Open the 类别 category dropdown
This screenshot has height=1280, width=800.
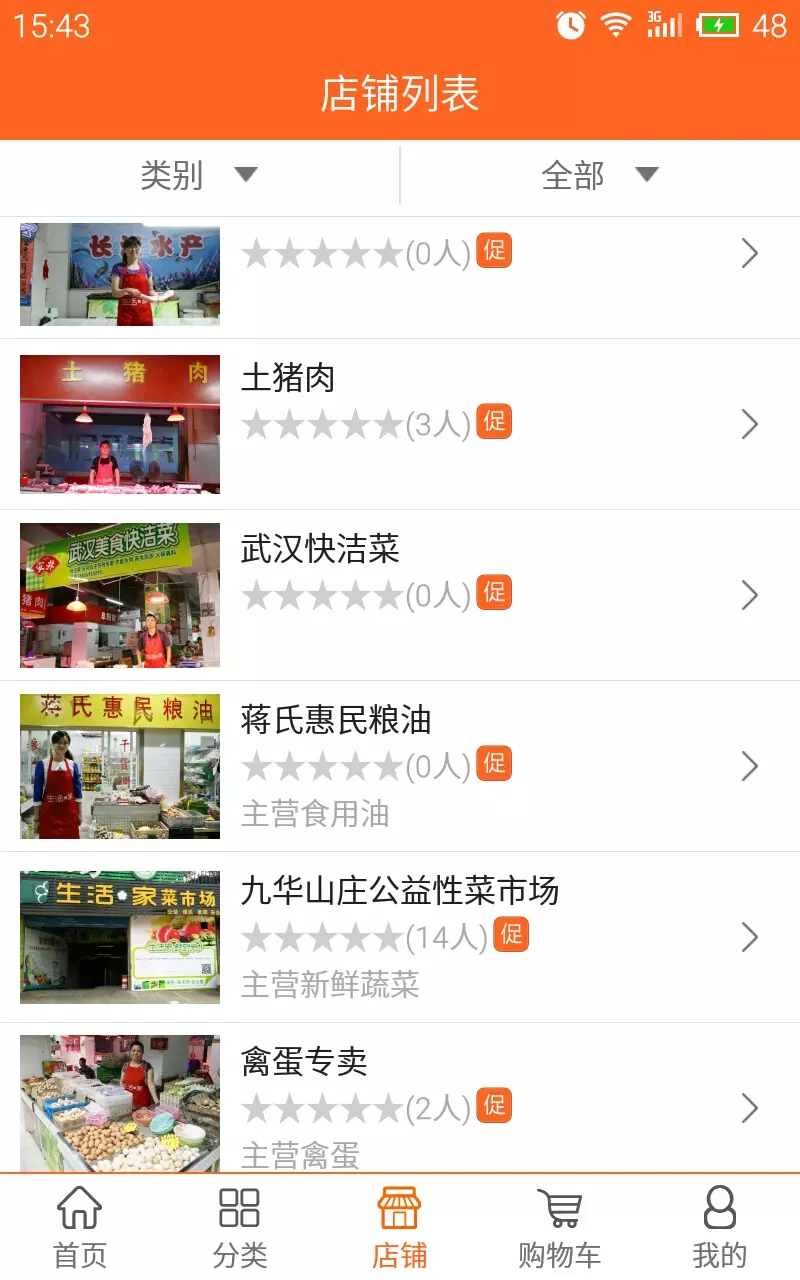(200, 175)
